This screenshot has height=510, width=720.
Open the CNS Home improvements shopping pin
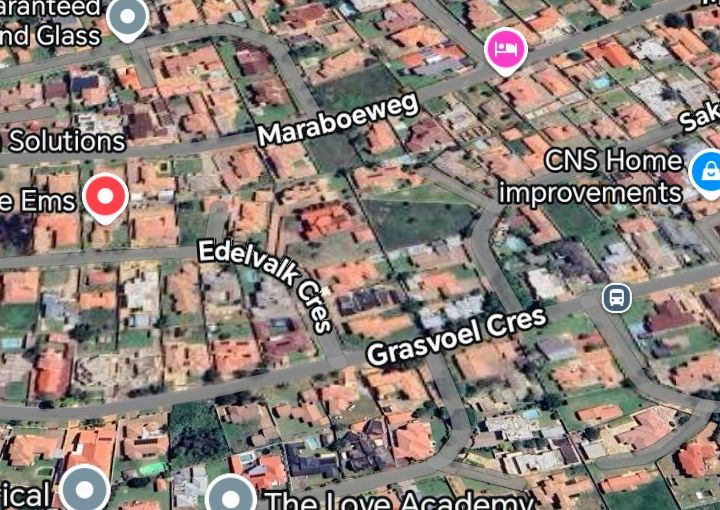pyautogui.click(x=708, y=172)
